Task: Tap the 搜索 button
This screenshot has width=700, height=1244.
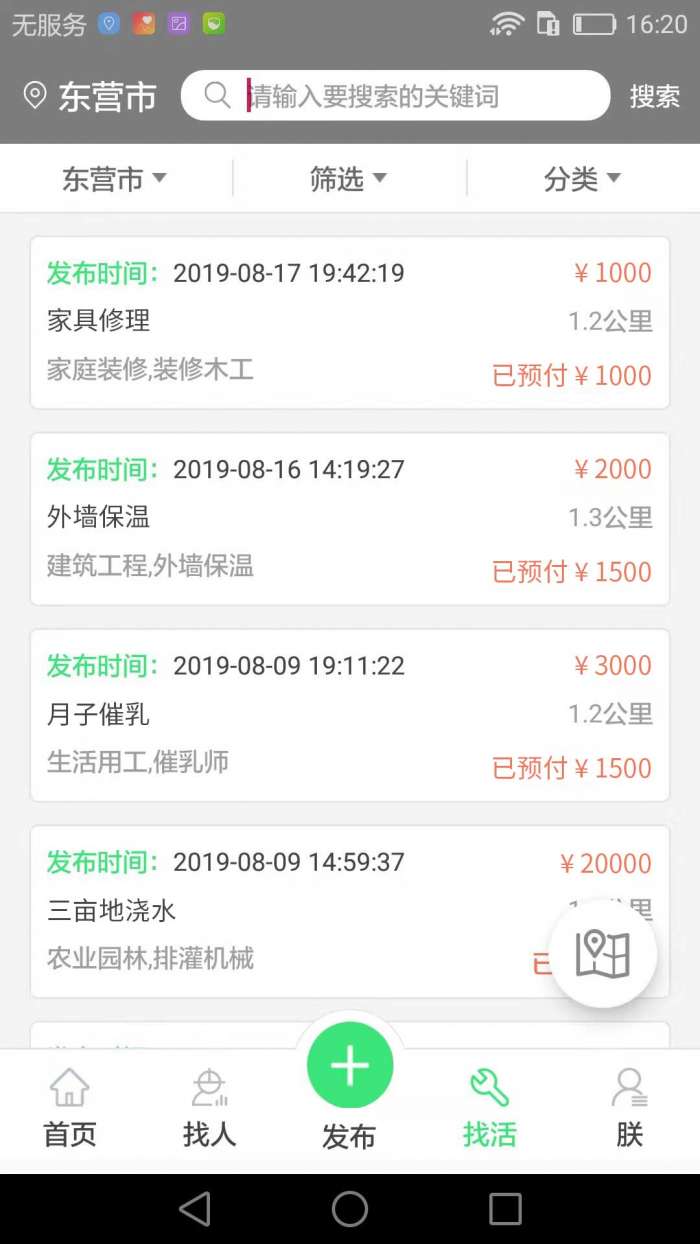Action: tap(655, 97)
